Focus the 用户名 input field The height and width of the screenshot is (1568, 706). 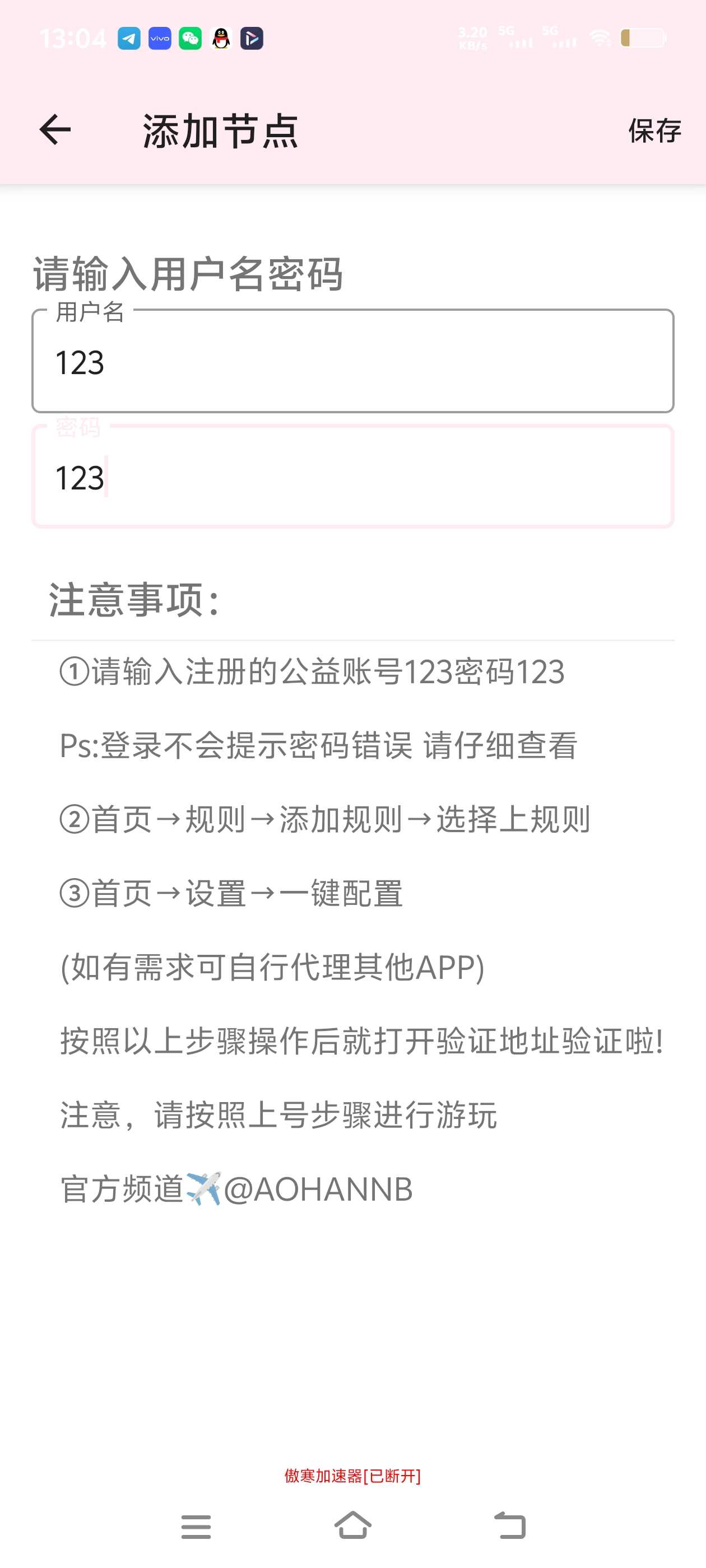tap(352, 362)
